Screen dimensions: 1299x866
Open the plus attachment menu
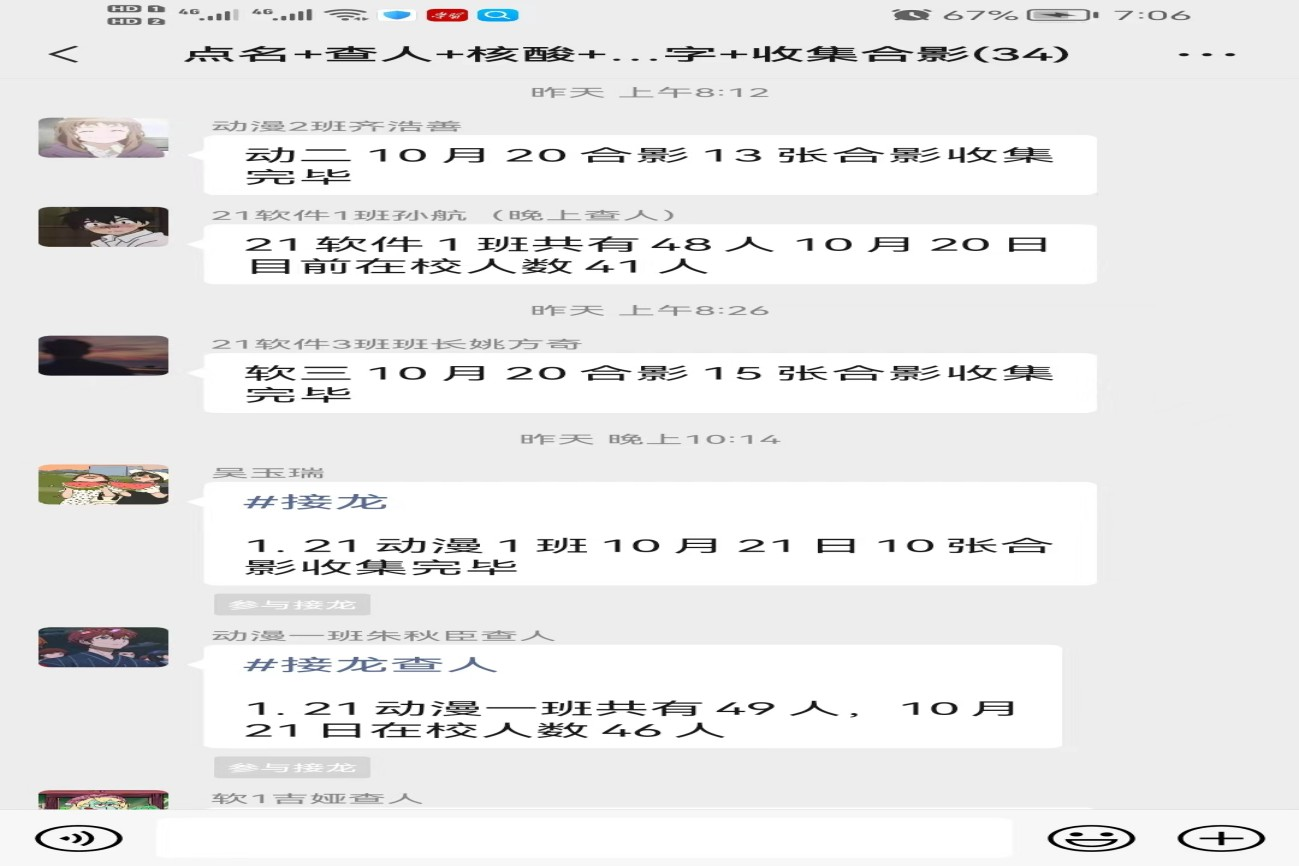1221,838
